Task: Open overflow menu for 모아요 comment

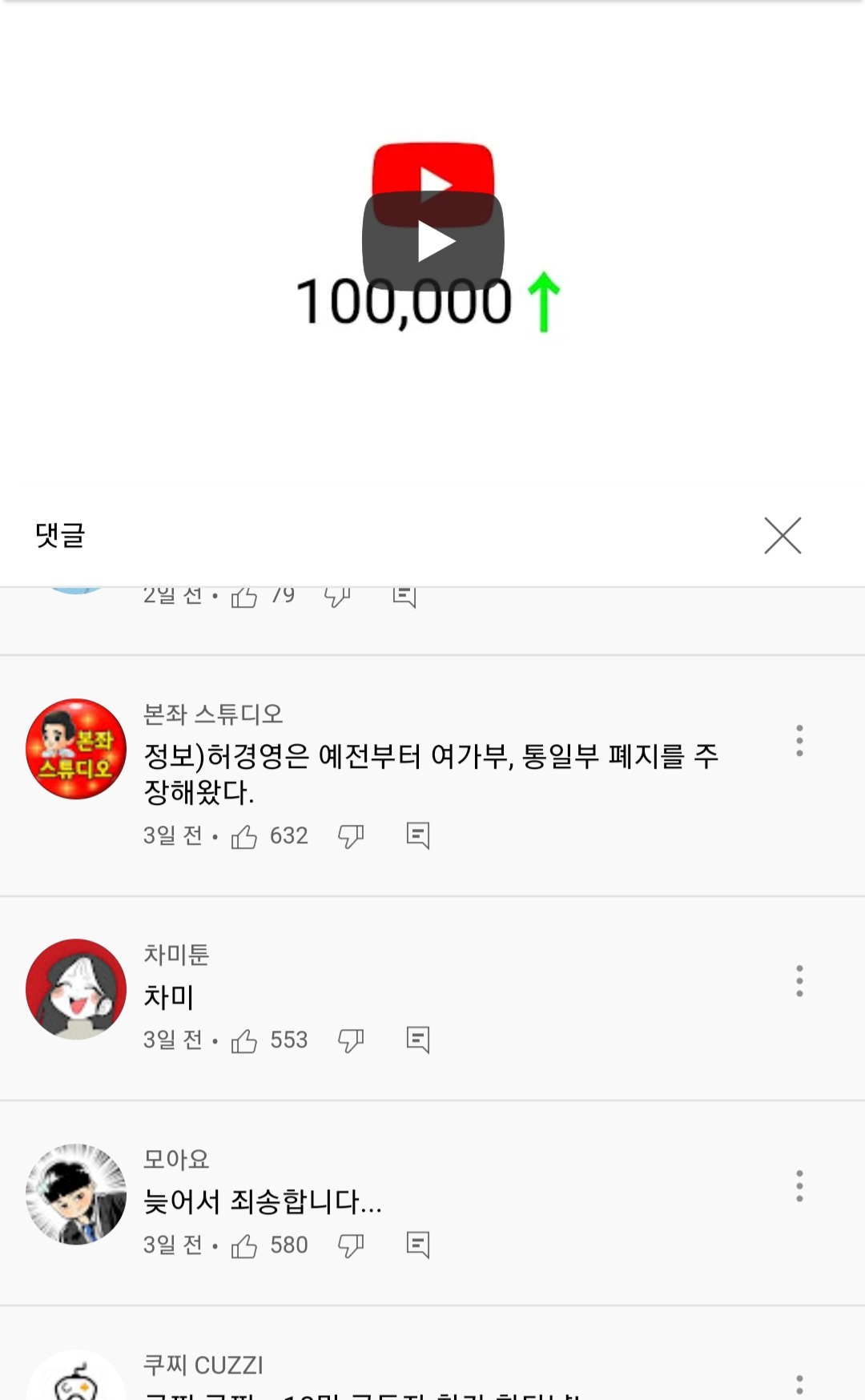Action: (x=799, y=1186)
